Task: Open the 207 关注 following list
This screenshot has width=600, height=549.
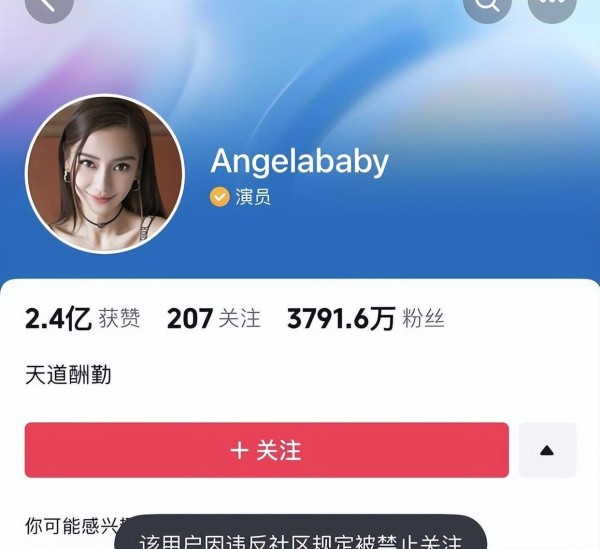Action: point(213,319)
